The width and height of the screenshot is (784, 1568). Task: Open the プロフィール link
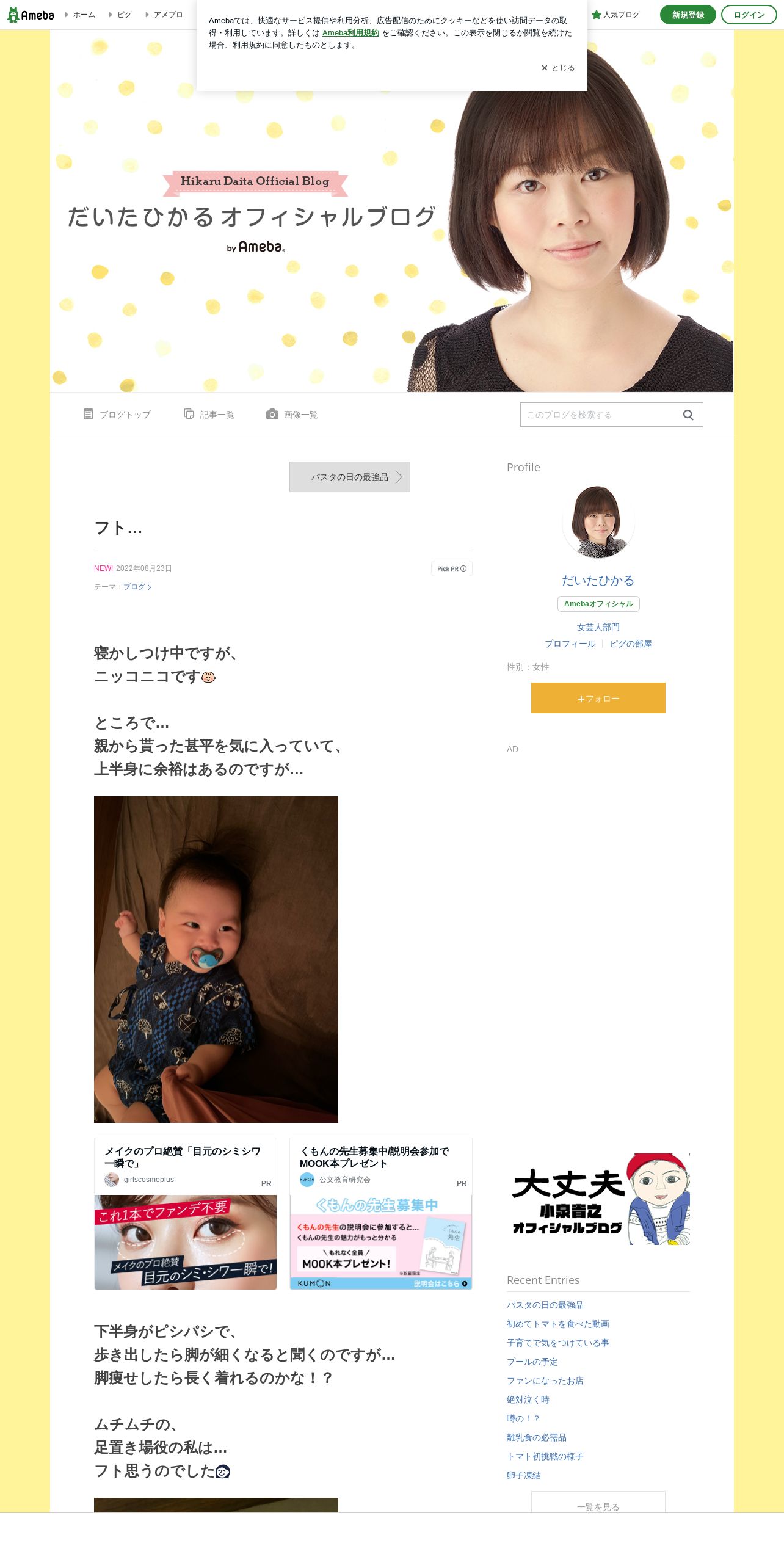[x=570, y=644]
